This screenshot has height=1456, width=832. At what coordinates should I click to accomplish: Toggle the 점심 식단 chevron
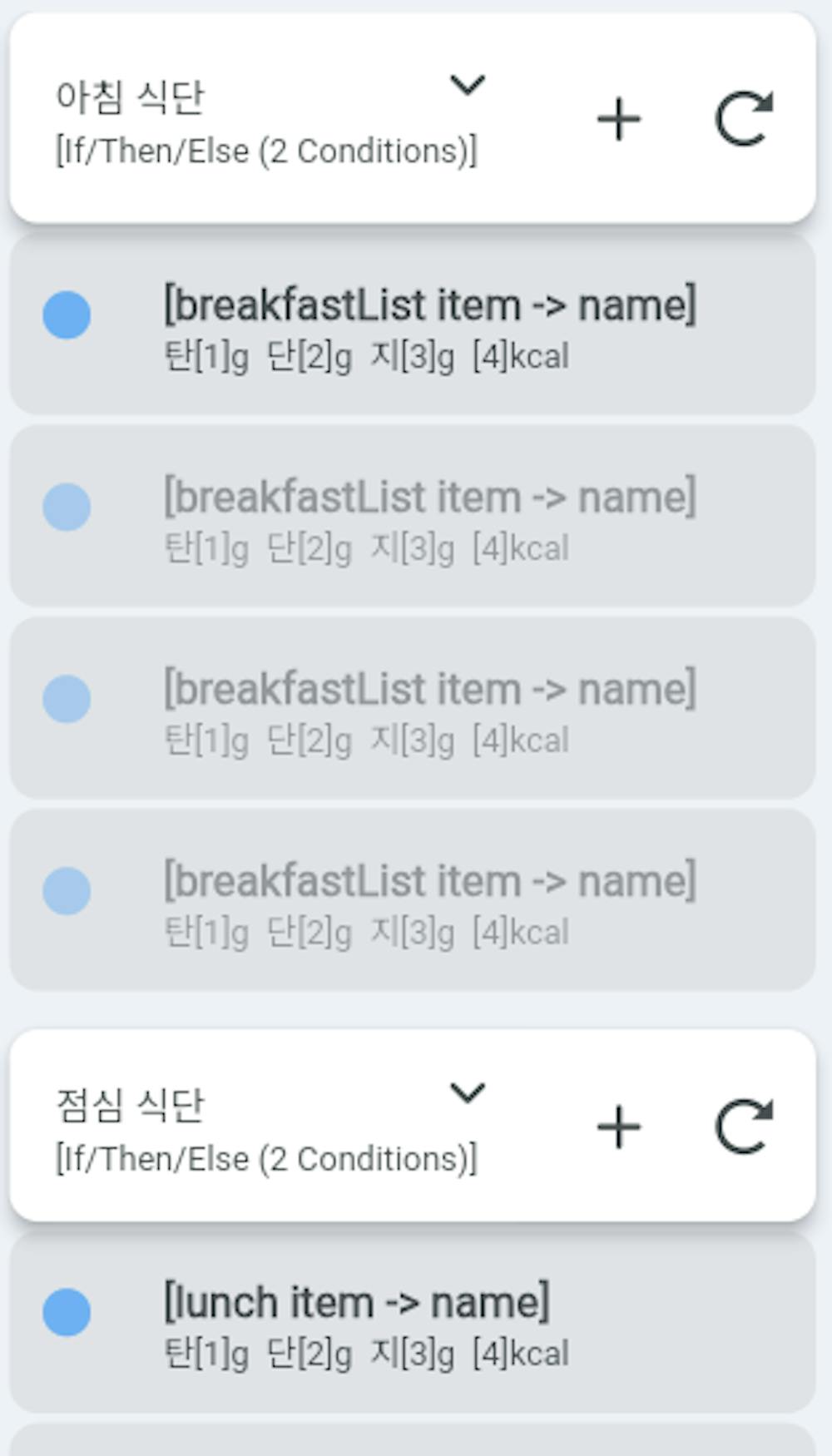pyautogui.click(x=467, y=1092)
